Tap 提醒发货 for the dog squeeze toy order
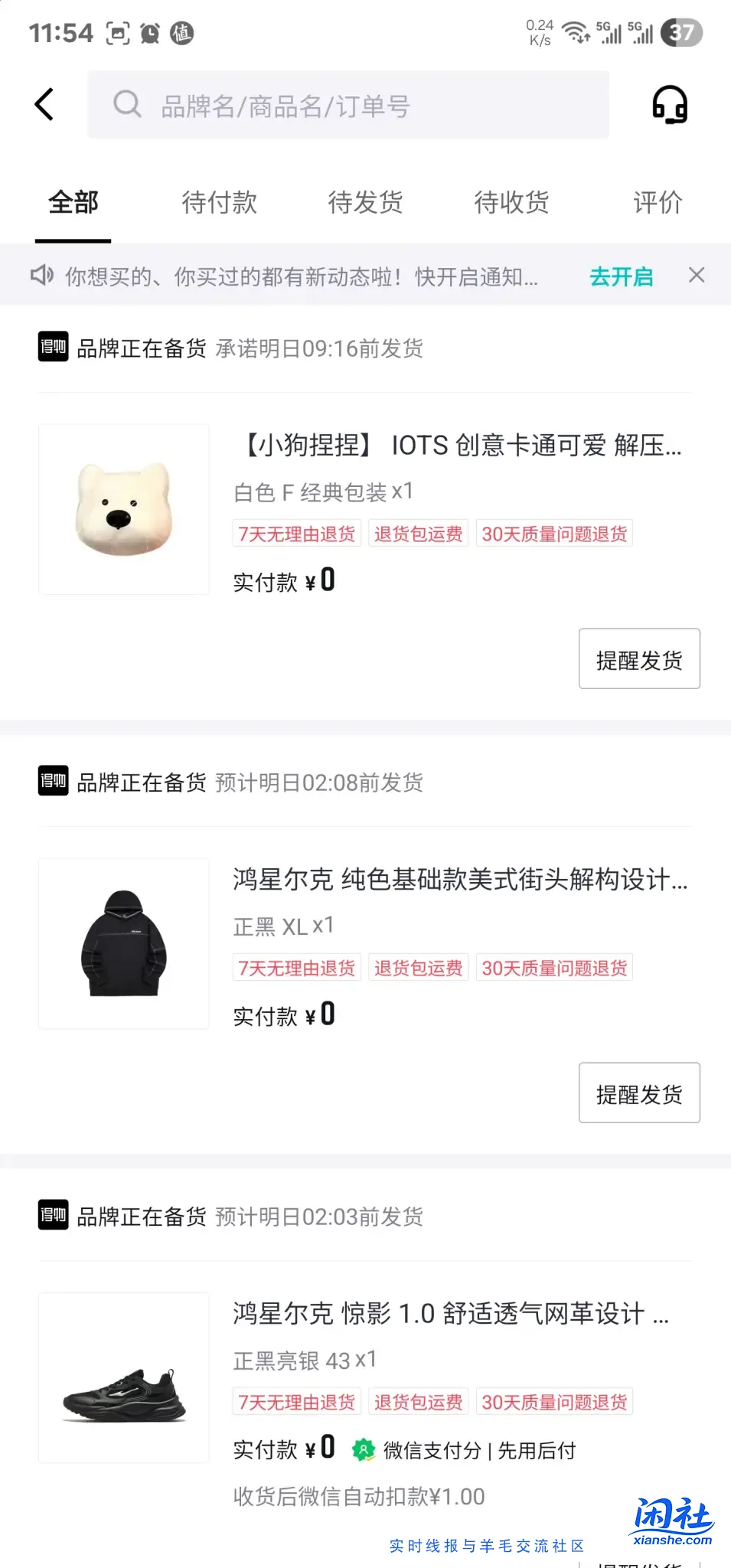 [639, 658]
